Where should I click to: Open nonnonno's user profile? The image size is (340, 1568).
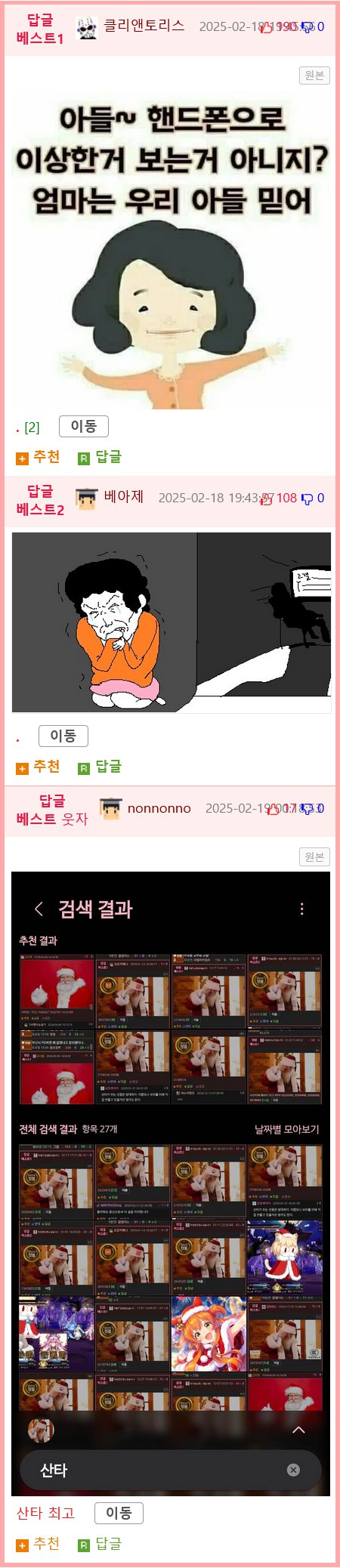[159, 808]
